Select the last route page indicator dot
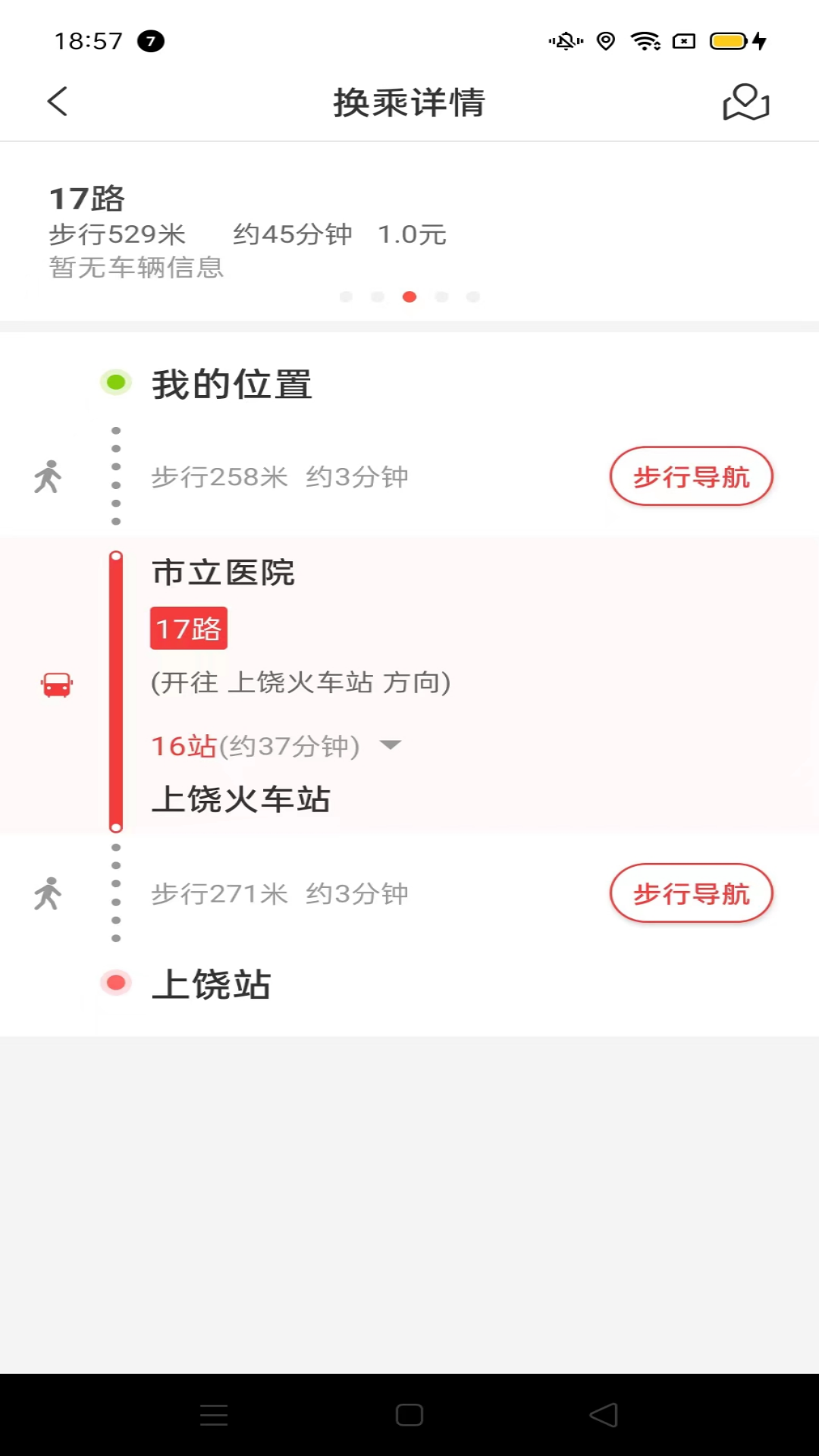This screenshot has width=819, height=1456. [473, 297]
